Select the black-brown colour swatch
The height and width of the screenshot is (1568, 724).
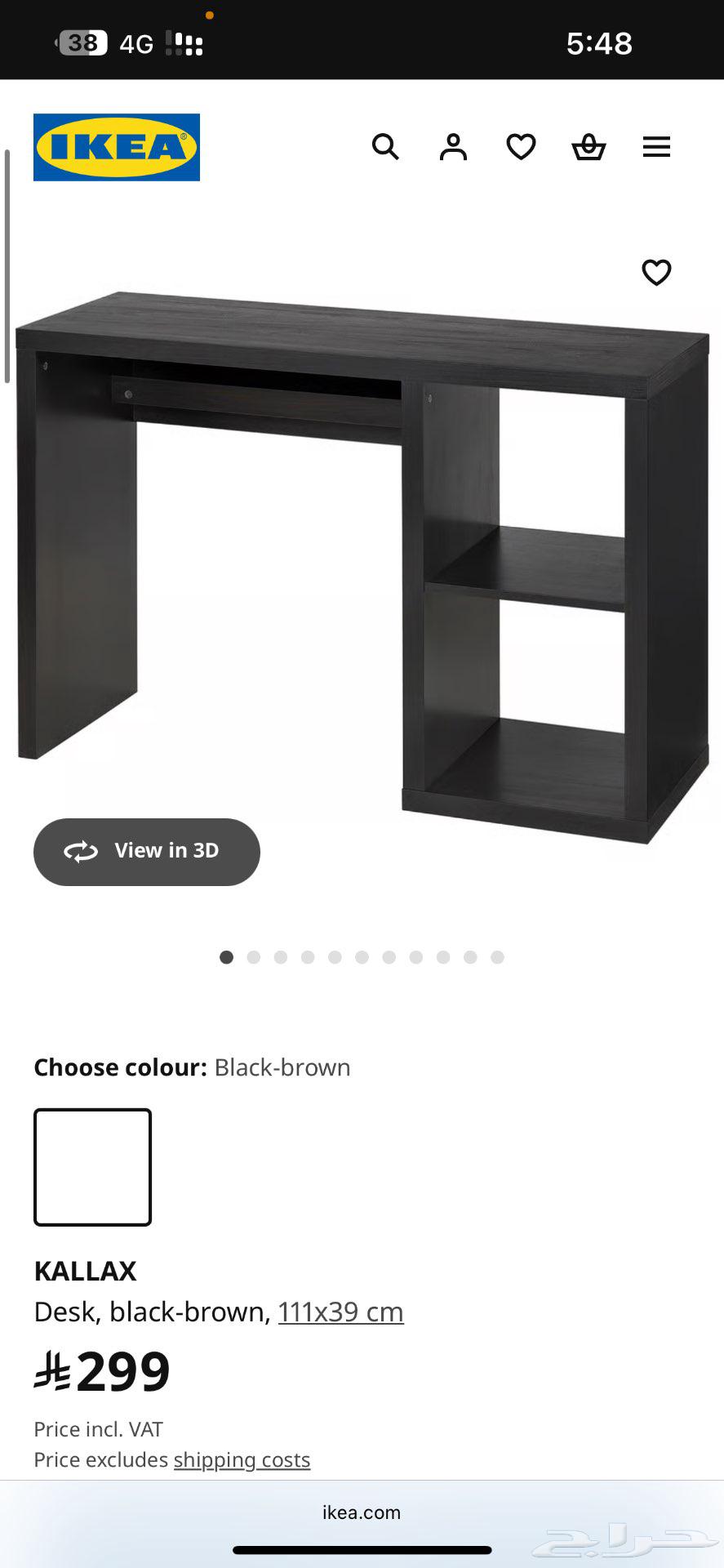click(x=93, y=1167)
